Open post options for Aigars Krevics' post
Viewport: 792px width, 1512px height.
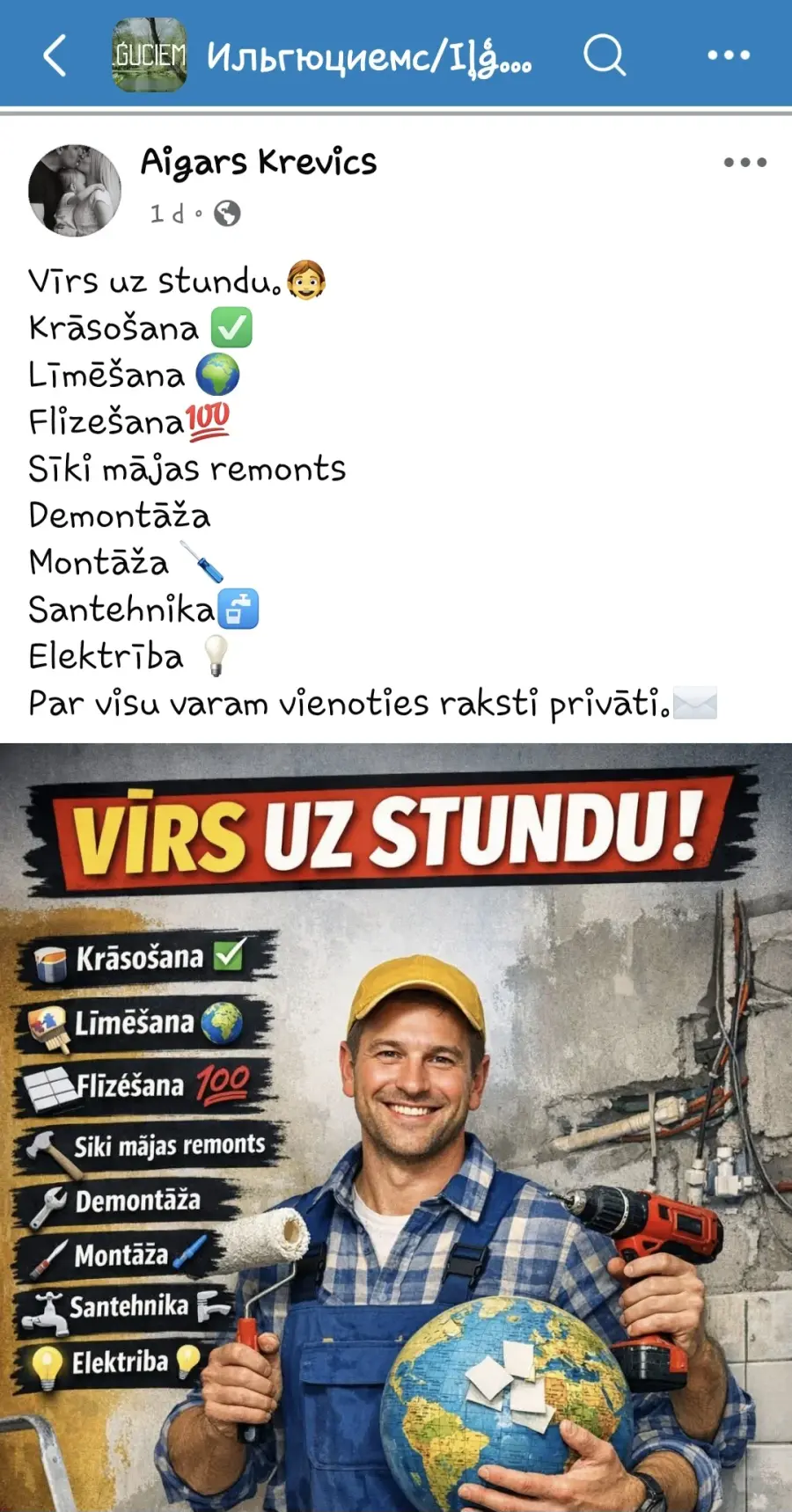click(744, 163)
